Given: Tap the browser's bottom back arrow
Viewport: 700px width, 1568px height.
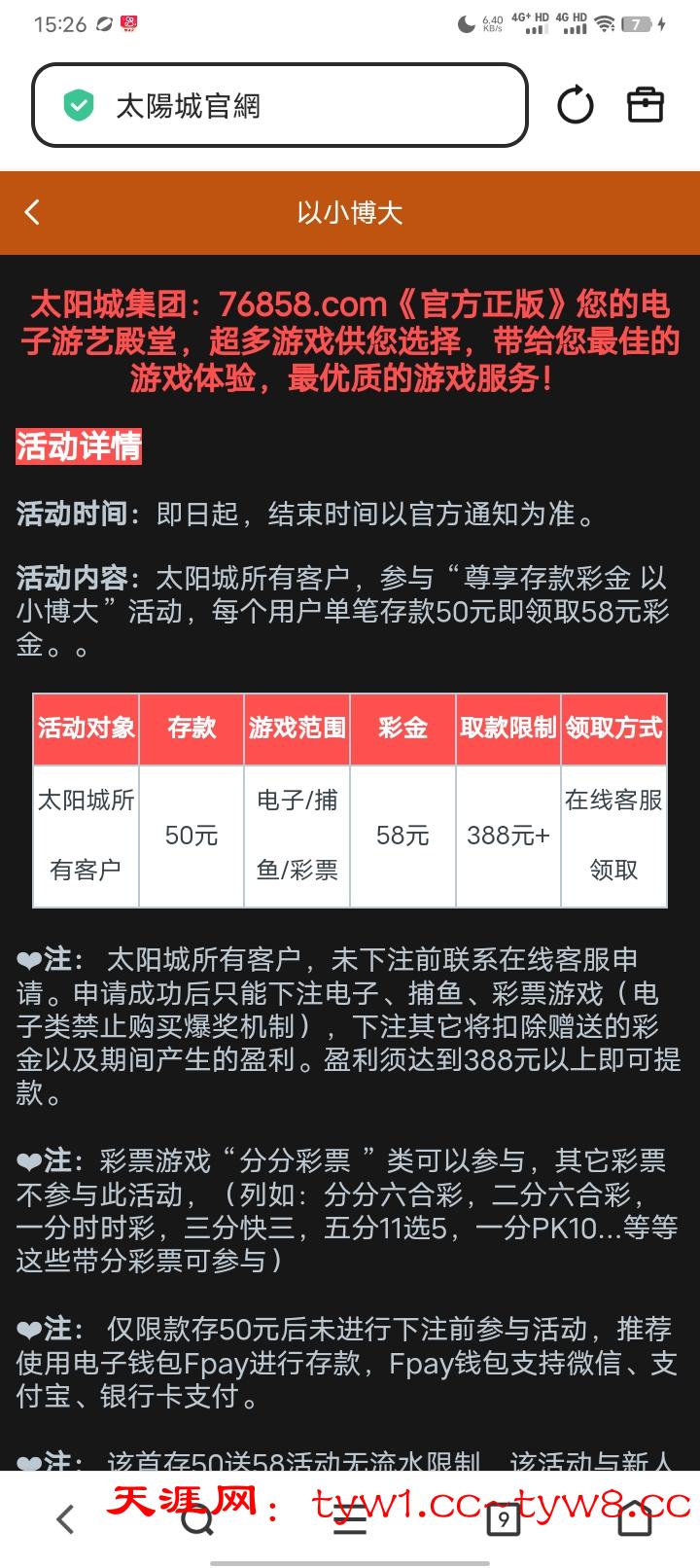Looking at the screenshot, I should (65, 1518).
